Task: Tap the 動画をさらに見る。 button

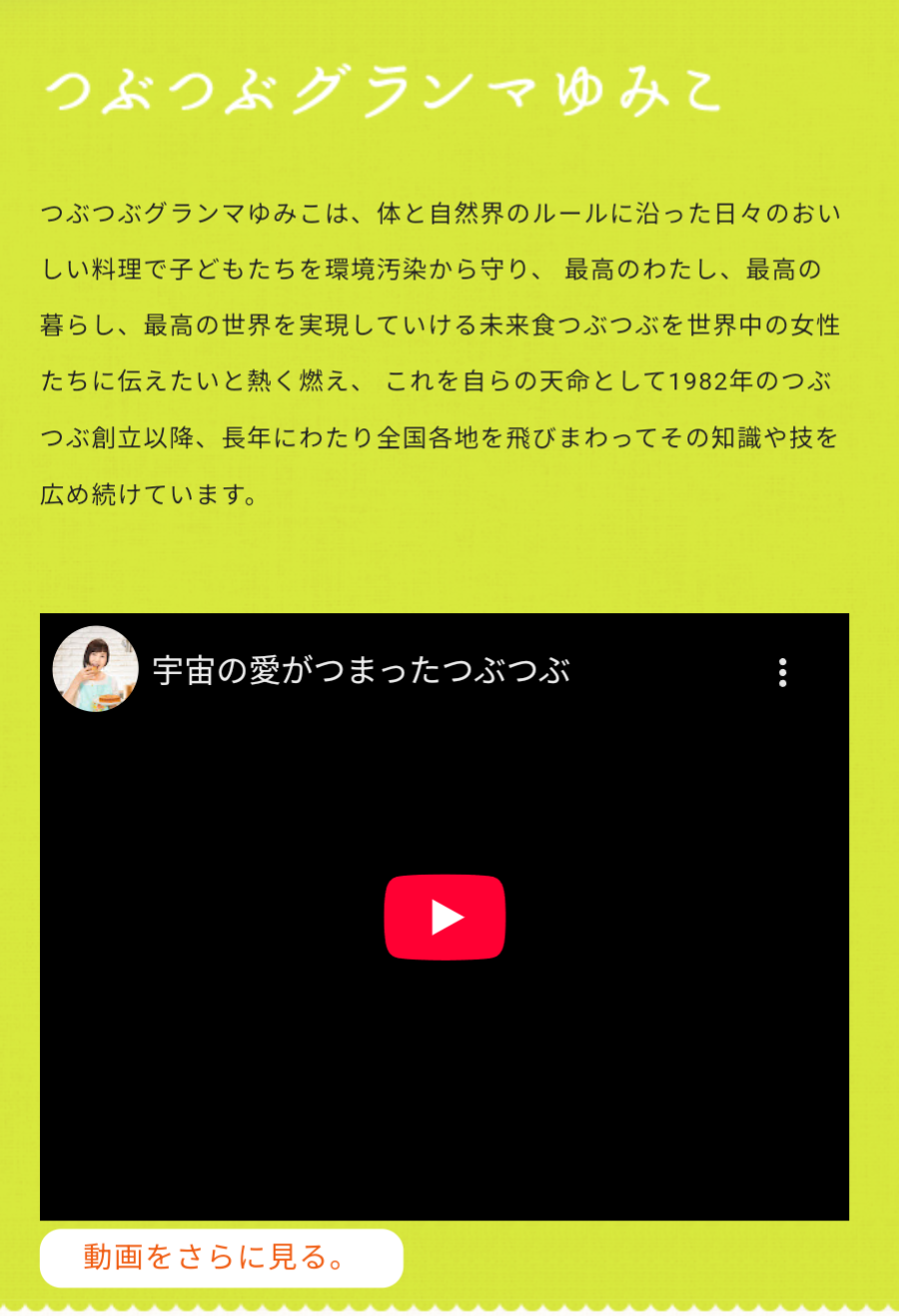Action: (x=221, y=1257)
